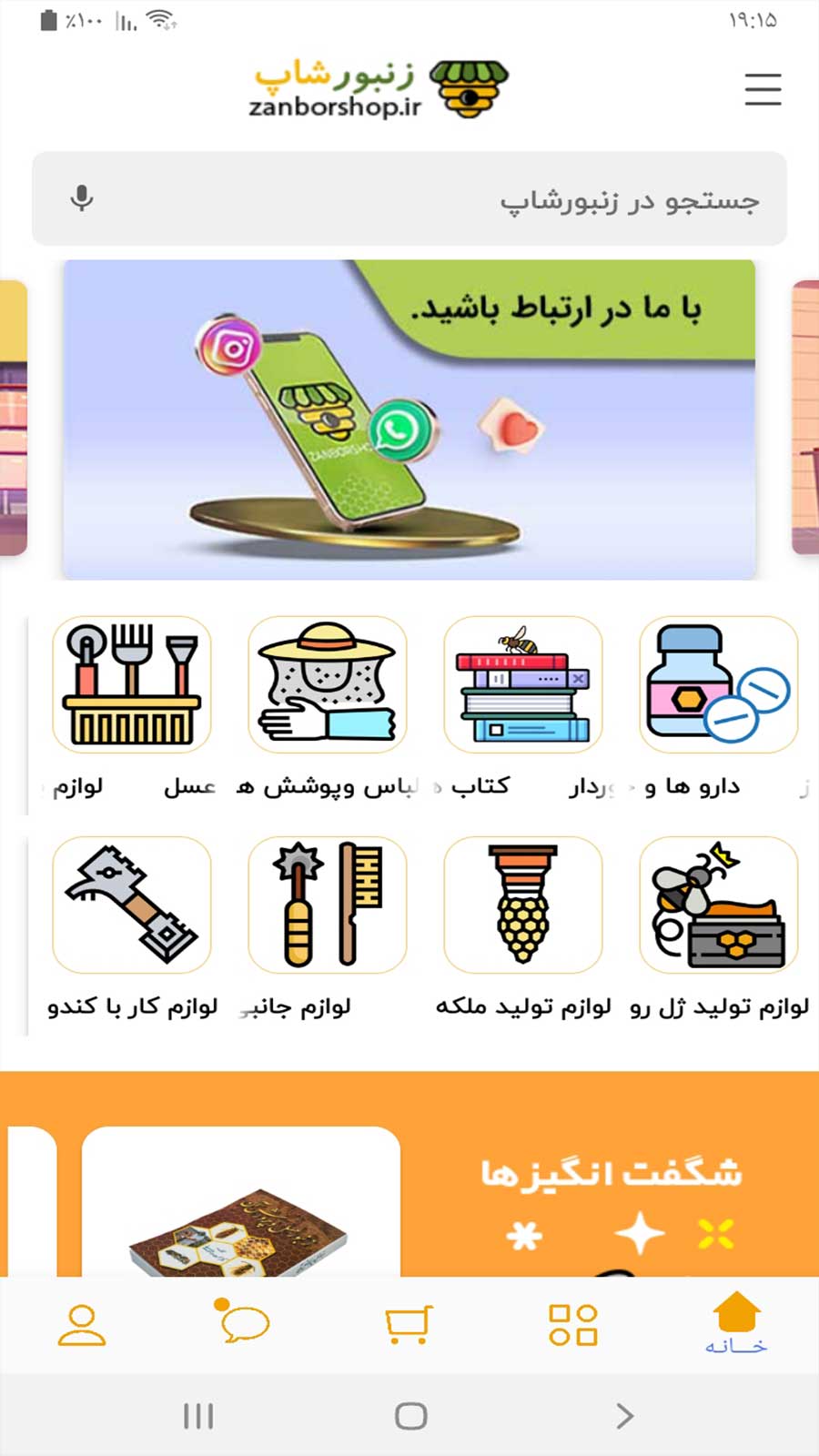
Task: Start voice search with the microphone
Action: [x=82, y=198]
